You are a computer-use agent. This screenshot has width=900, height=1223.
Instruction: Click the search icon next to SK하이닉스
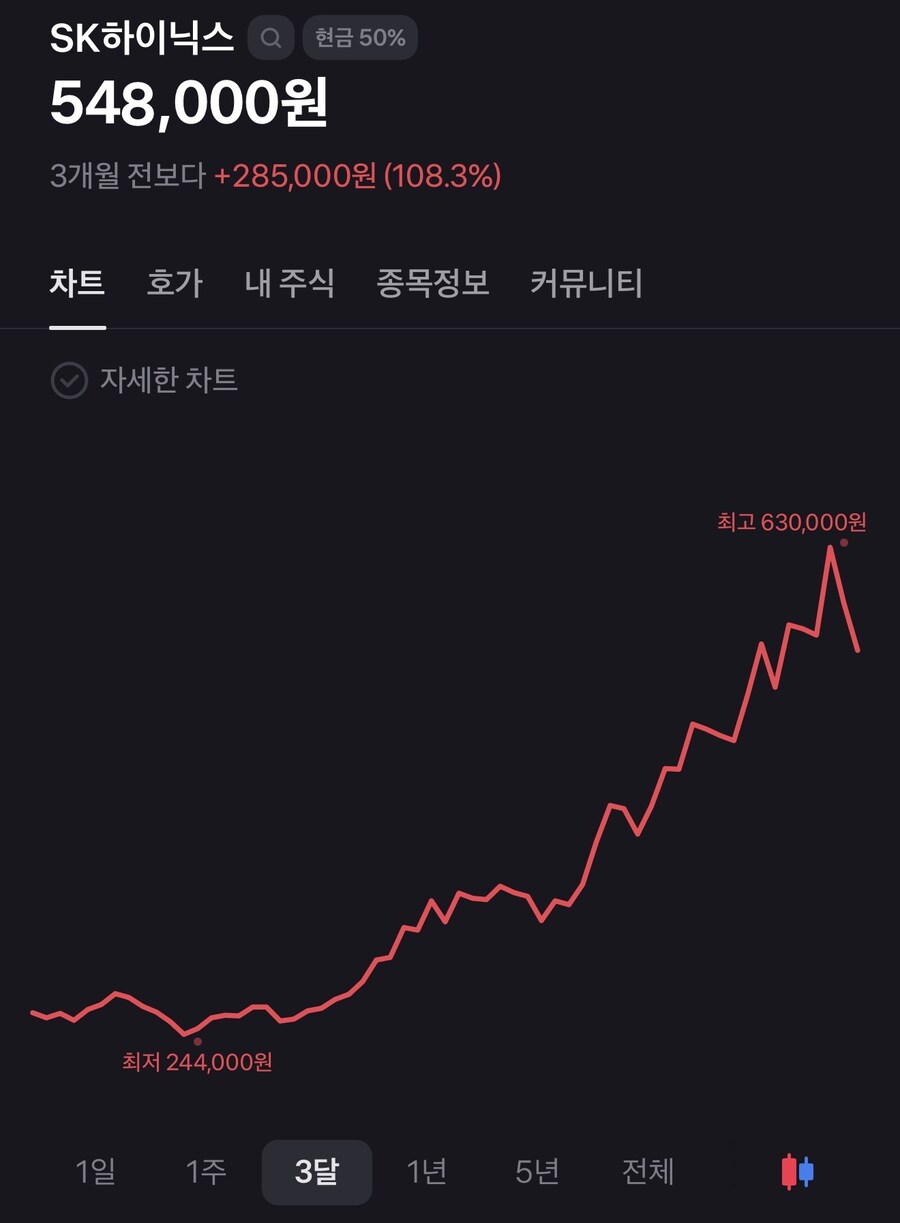(270, 37)
